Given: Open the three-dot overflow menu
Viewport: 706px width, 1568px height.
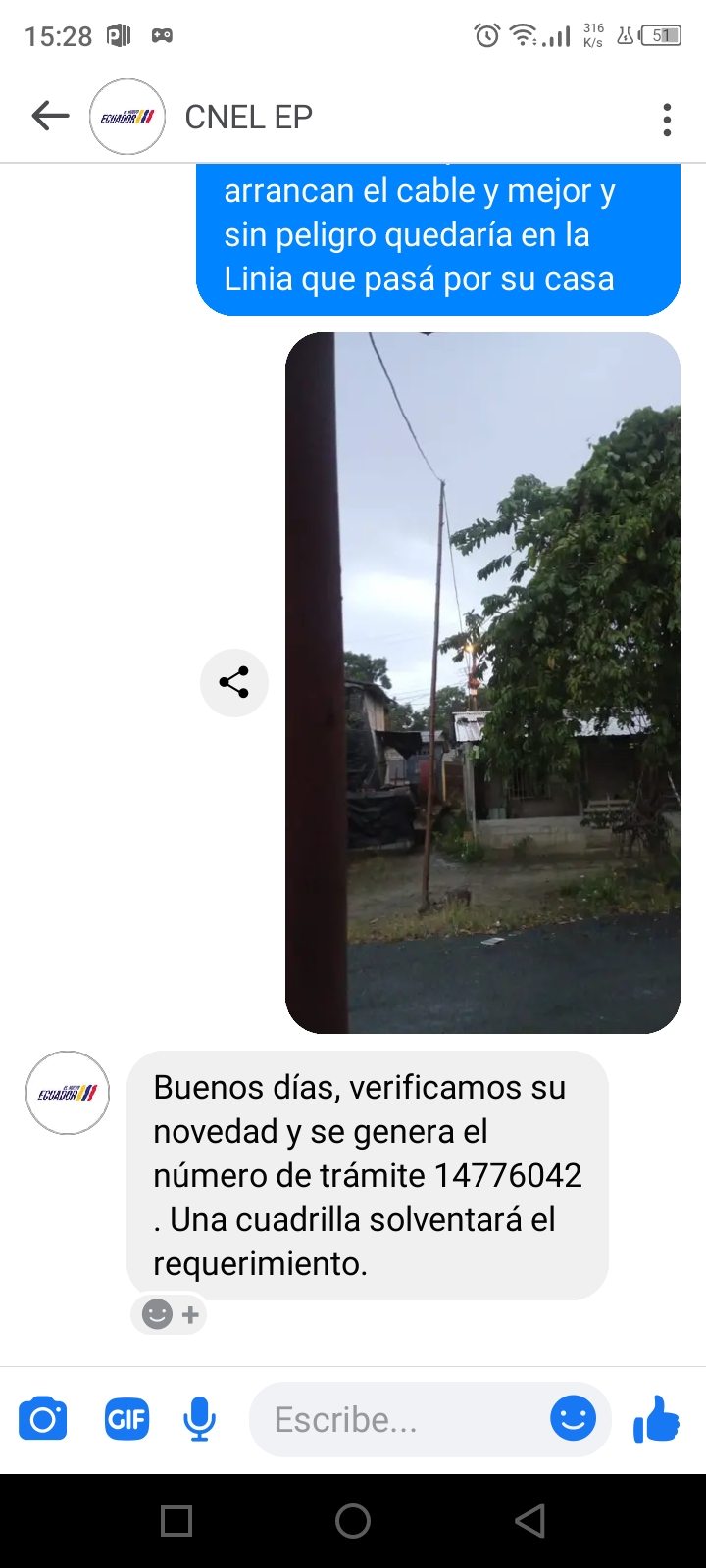Looking at the screenshot, I should pyautogui.click(x=667, y=120).
